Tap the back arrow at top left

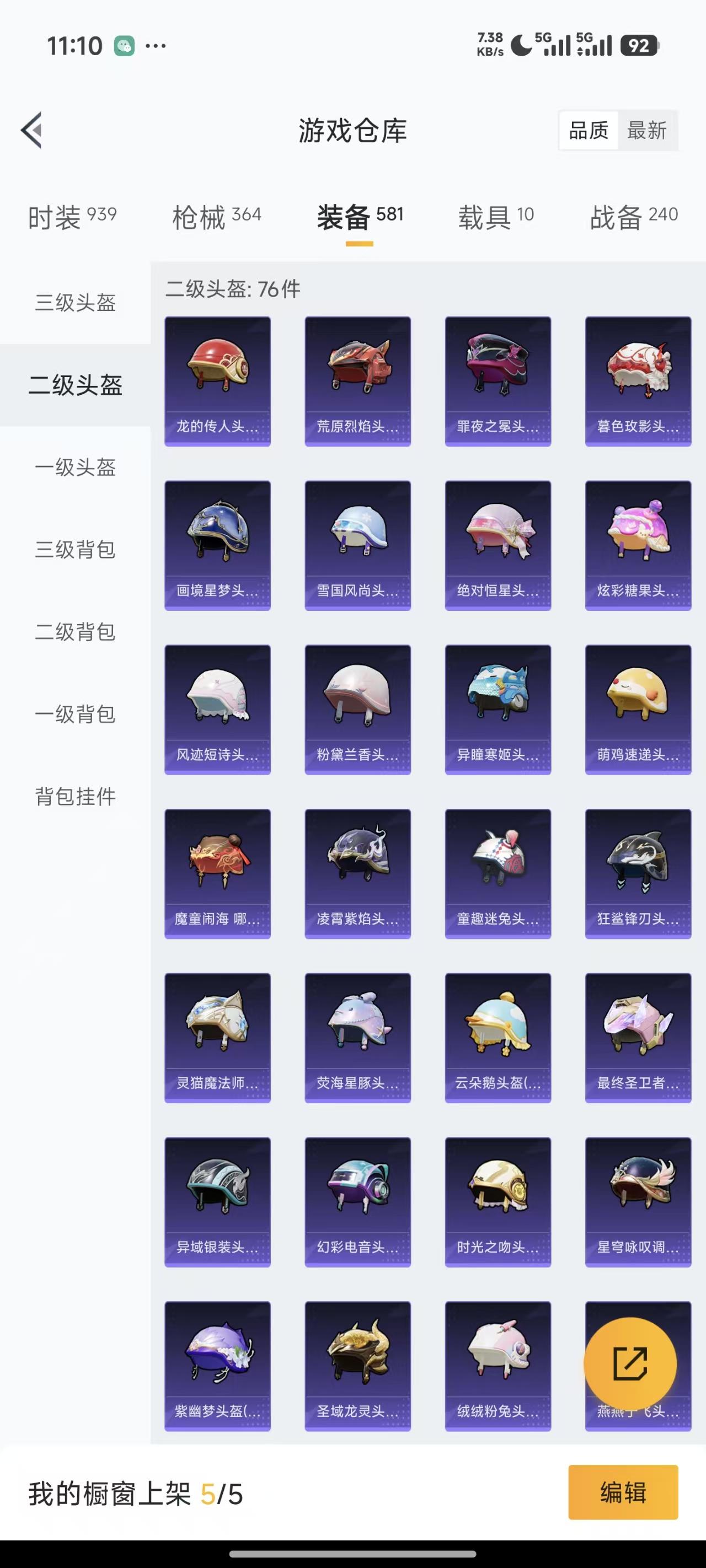pos(31,130)
